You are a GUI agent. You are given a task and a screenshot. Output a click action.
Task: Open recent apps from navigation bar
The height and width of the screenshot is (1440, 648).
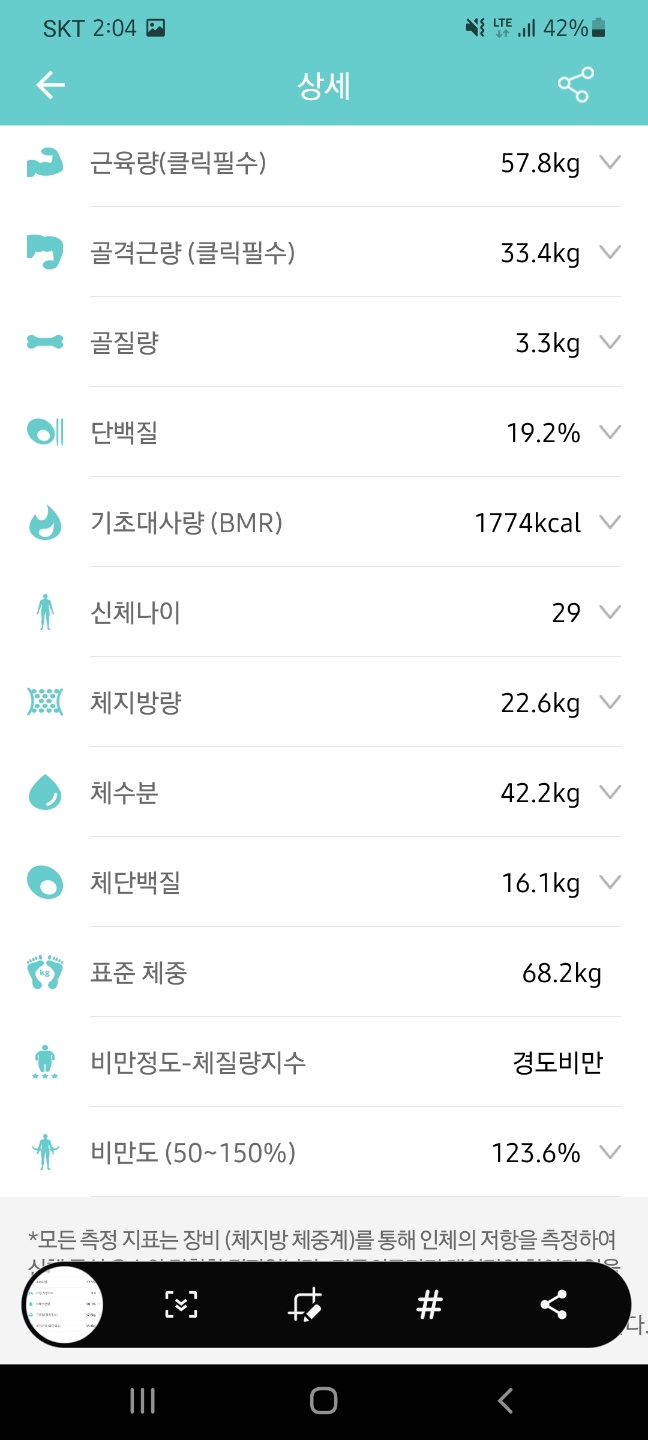(x=143, y=1401)
